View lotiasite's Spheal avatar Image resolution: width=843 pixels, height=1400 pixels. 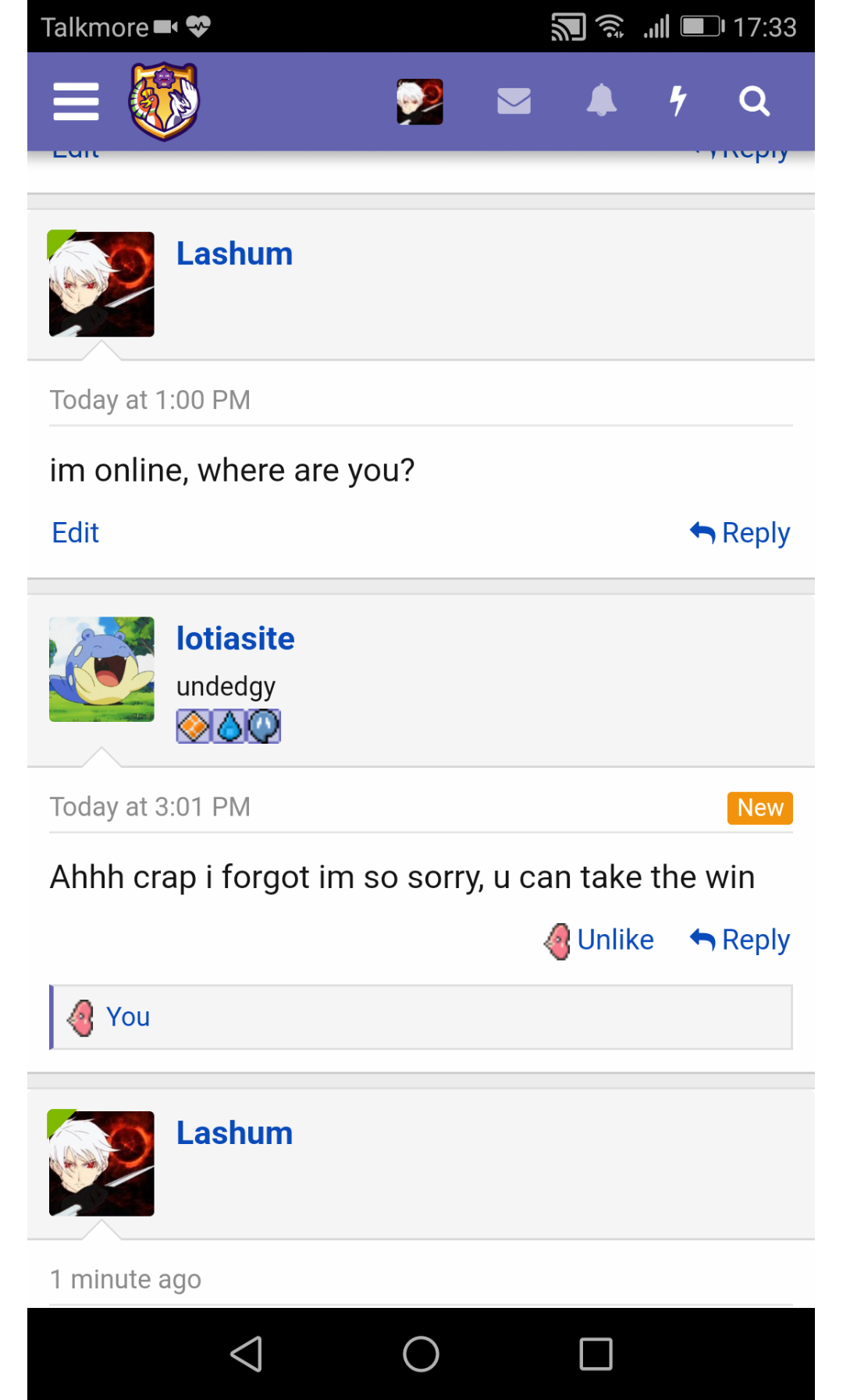click(x=101, y=670)
